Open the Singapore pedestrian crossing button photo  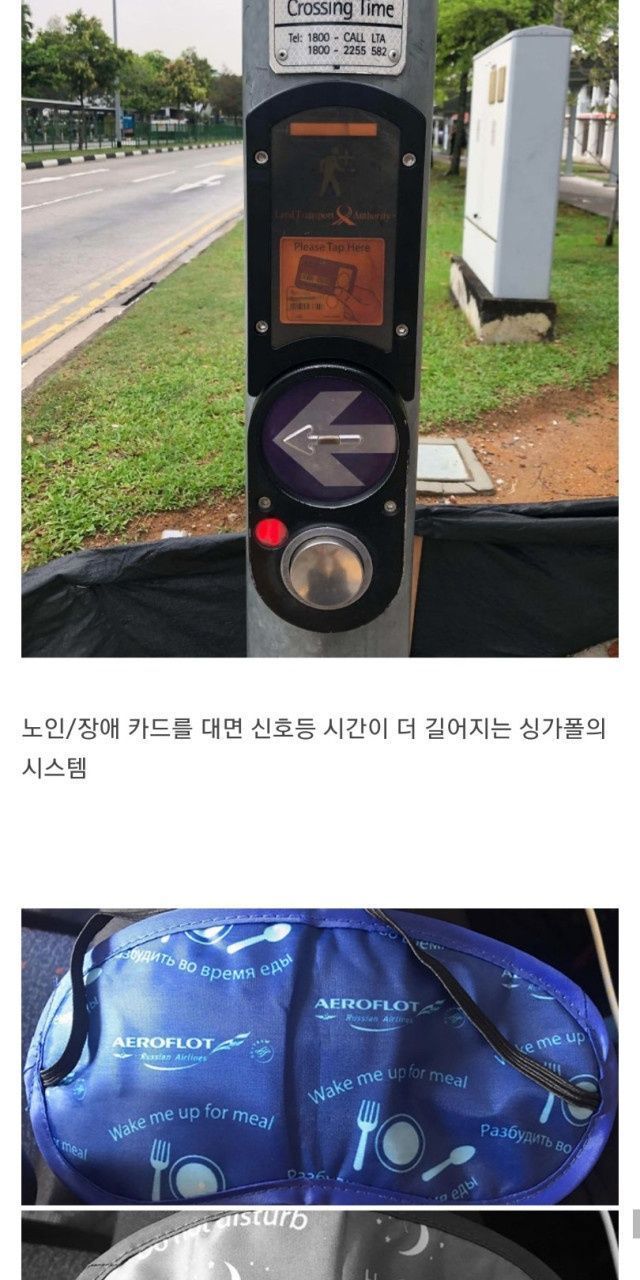pos(320,328)
